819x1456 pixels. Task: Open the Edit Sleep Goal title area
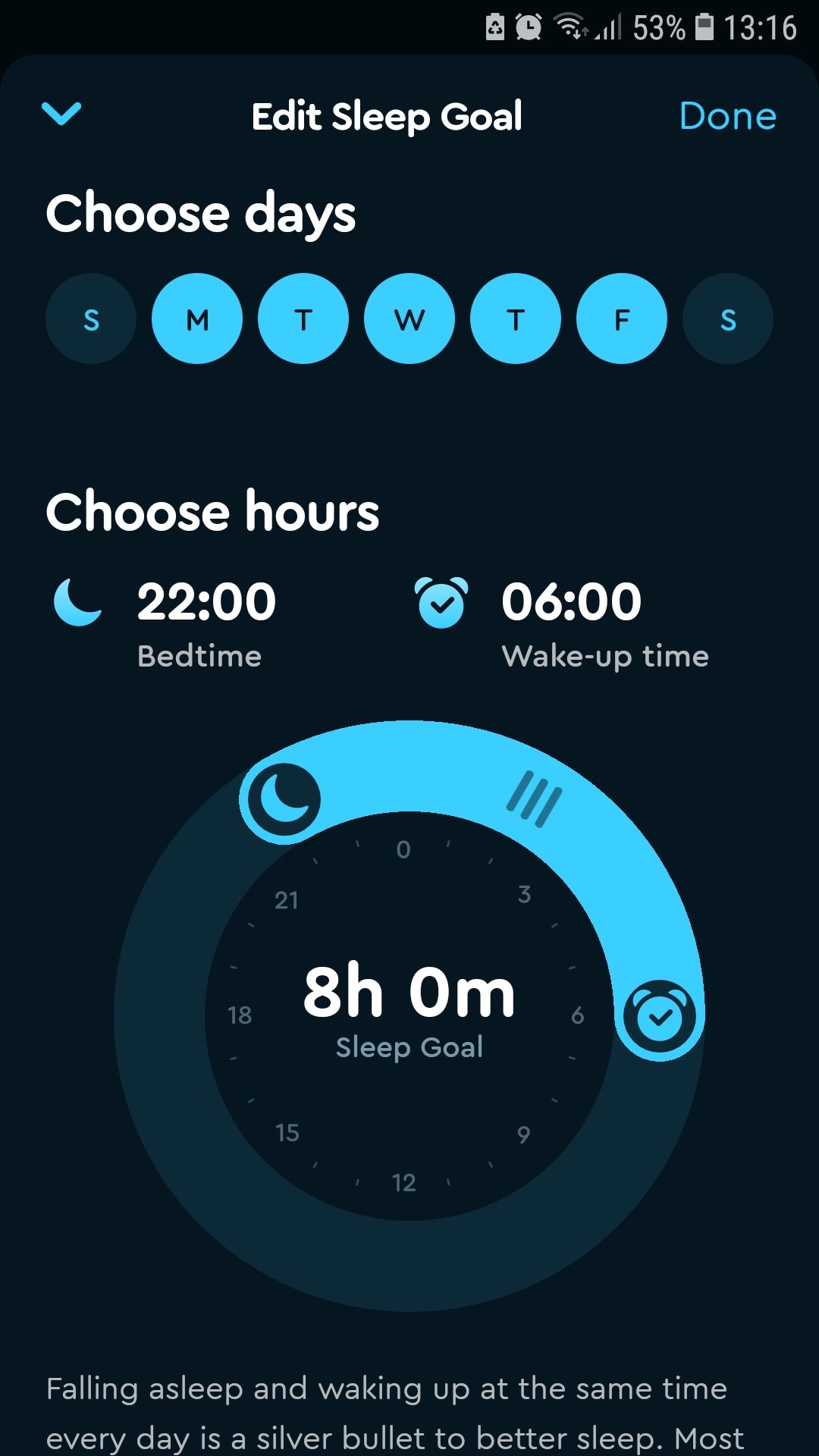(387, 116)
